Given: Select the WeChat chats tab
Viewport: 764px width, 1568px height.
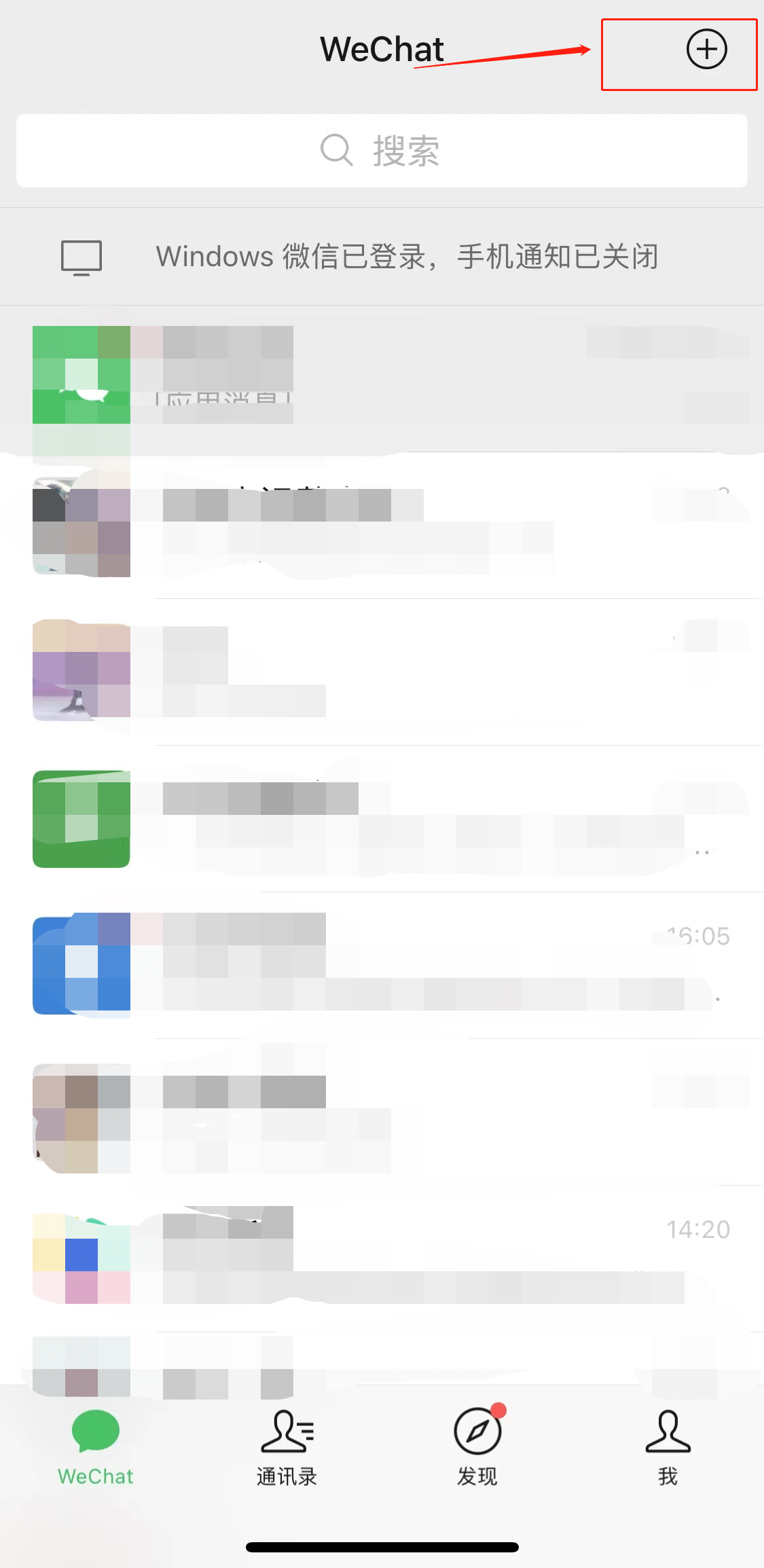Looking at the screenshot, I should point(96,1446).
